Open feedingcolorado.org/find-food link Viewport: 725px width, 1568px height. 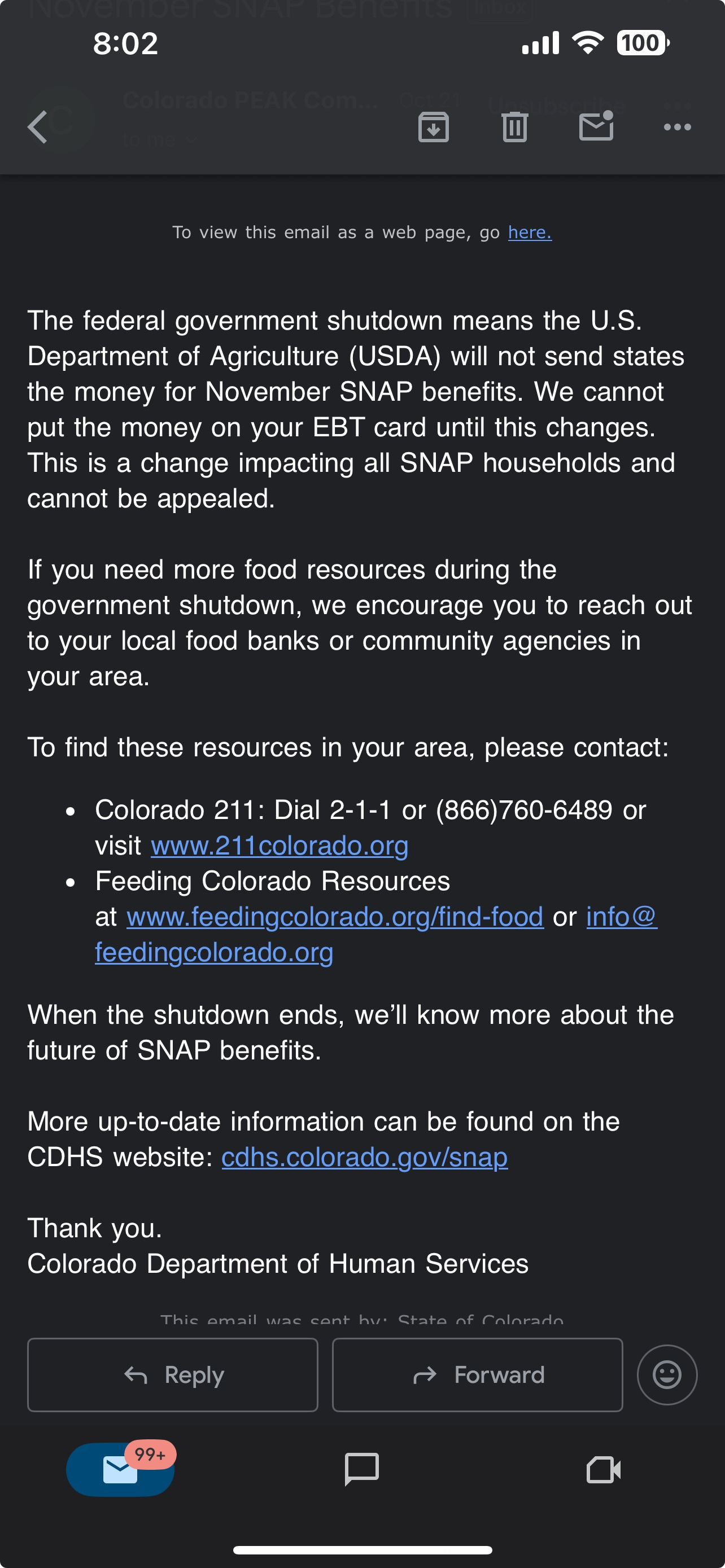click(335, 917)
